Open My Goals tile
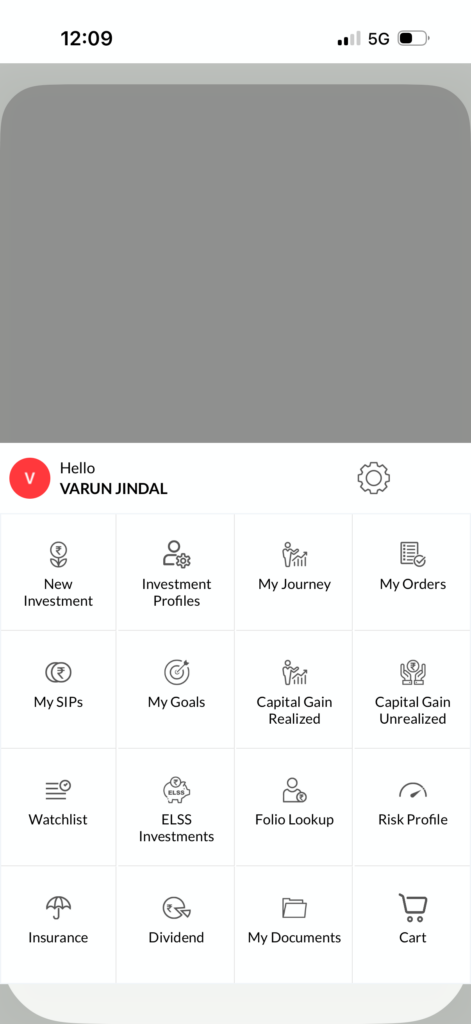 (x=176, y=690)
